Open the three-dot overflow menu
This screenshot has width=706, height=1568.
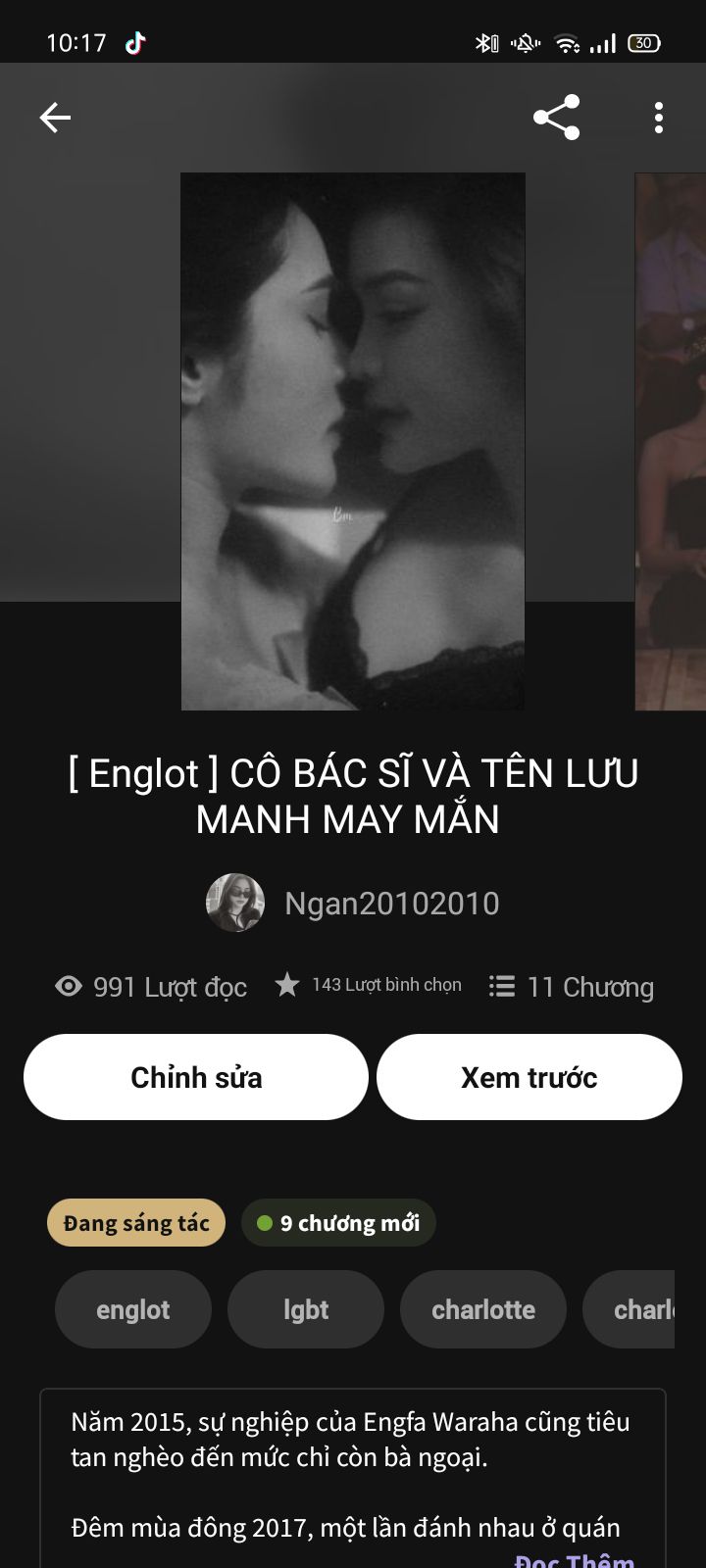pyautogui.click(x=659, y=118)
